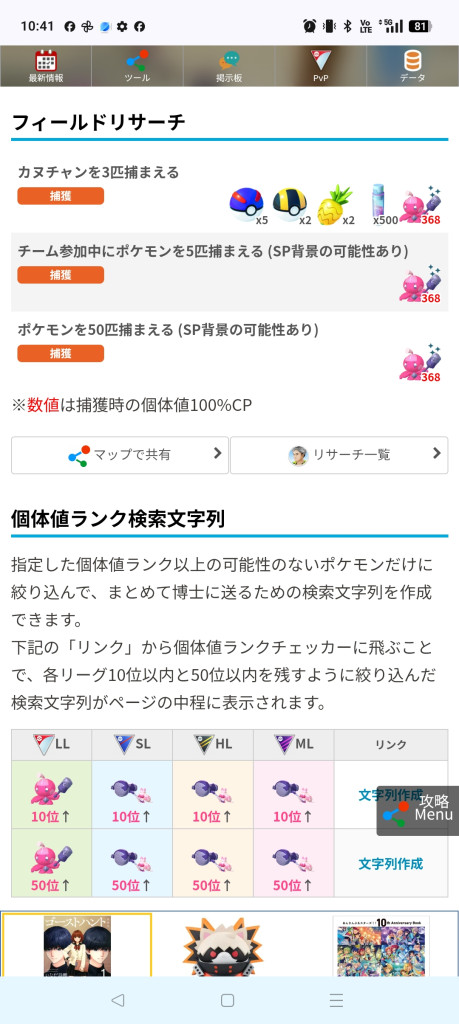Tap 文字列作成 link in the 50位 row
Image resolution: width=459 pixels, height=1024 pixels.
[390, 863]
